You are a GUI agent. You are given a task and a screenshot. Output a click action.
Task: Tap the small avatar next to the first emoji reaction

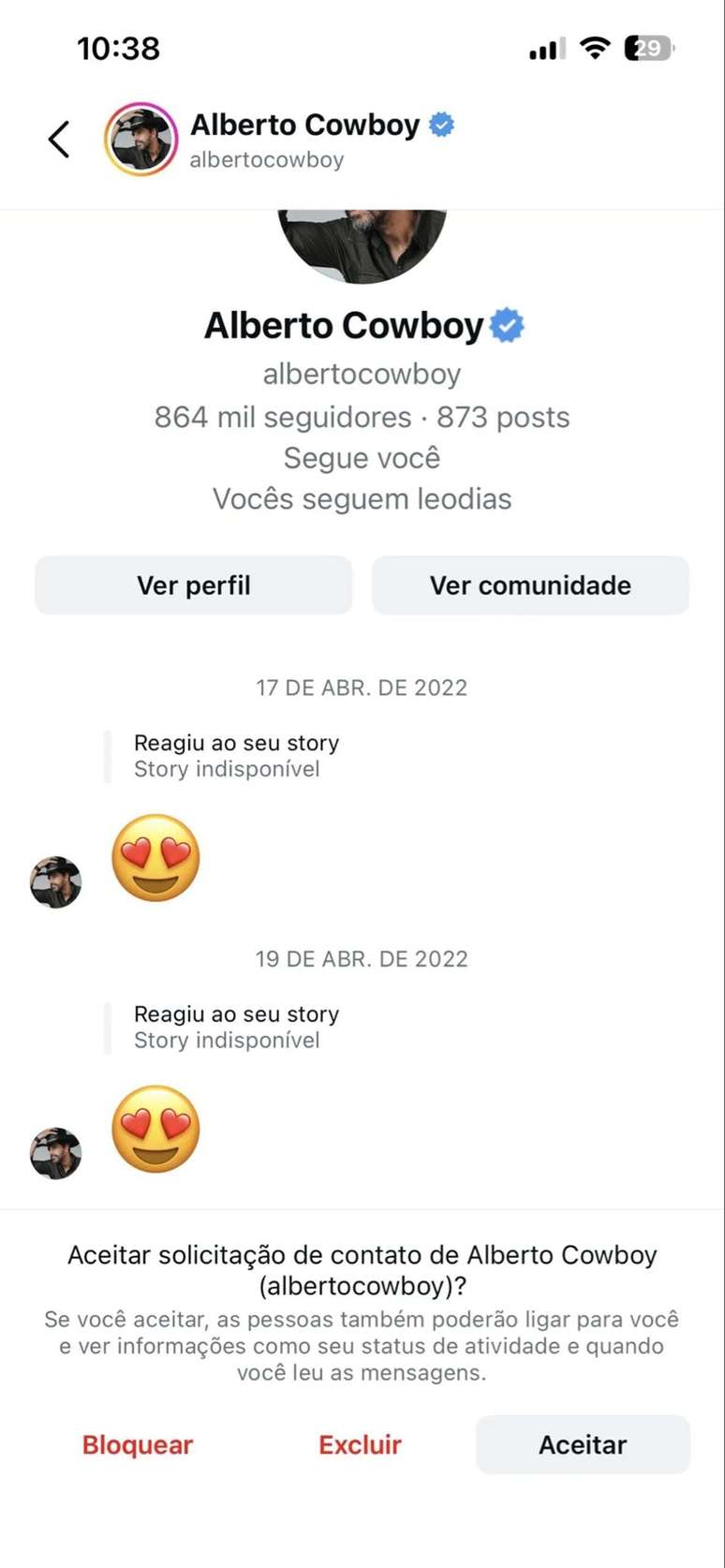tap(56, 880)
